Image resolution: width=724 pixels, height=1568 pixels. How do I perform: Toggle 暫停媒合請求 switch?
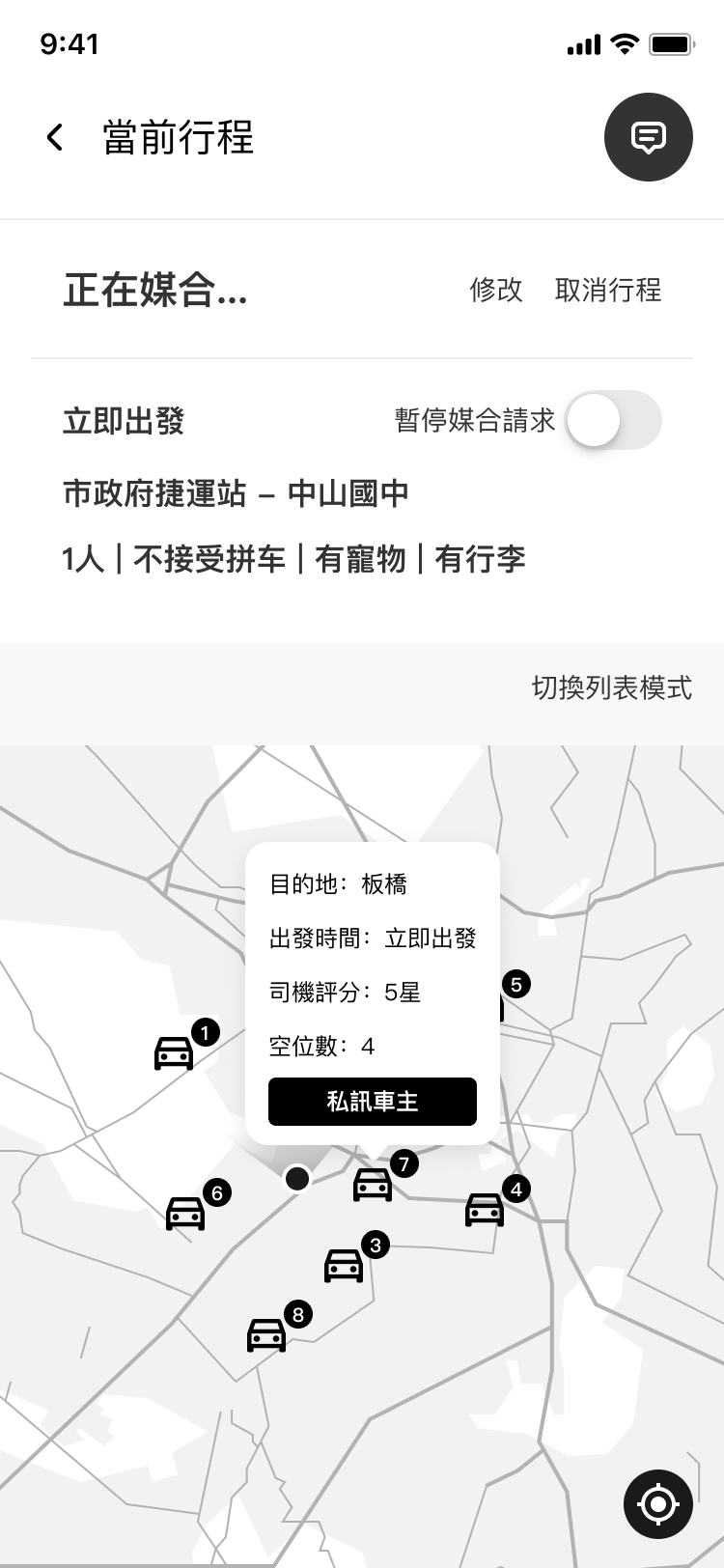pos(613,420)
